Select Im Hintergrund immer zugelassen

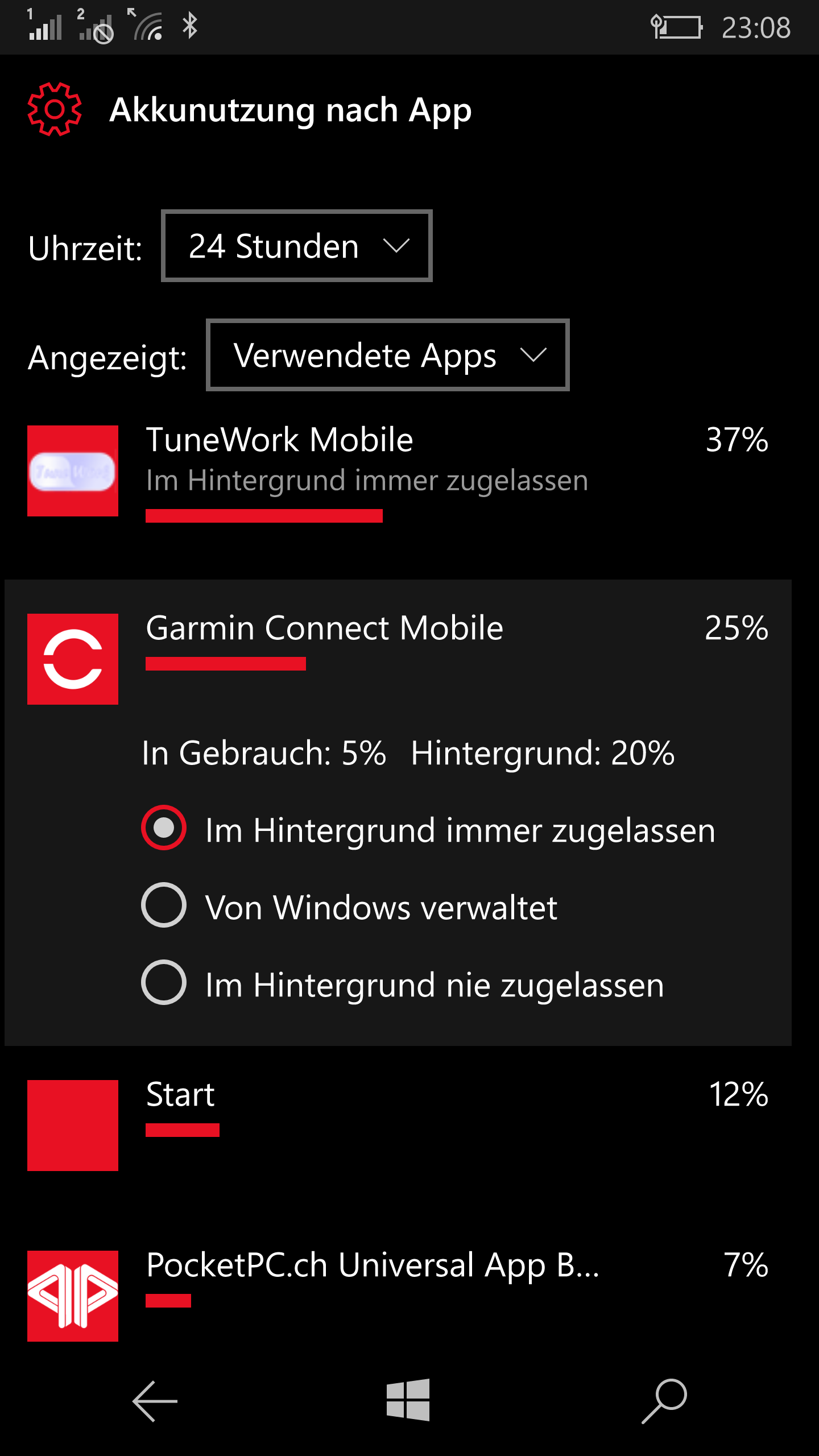[428, 829]
